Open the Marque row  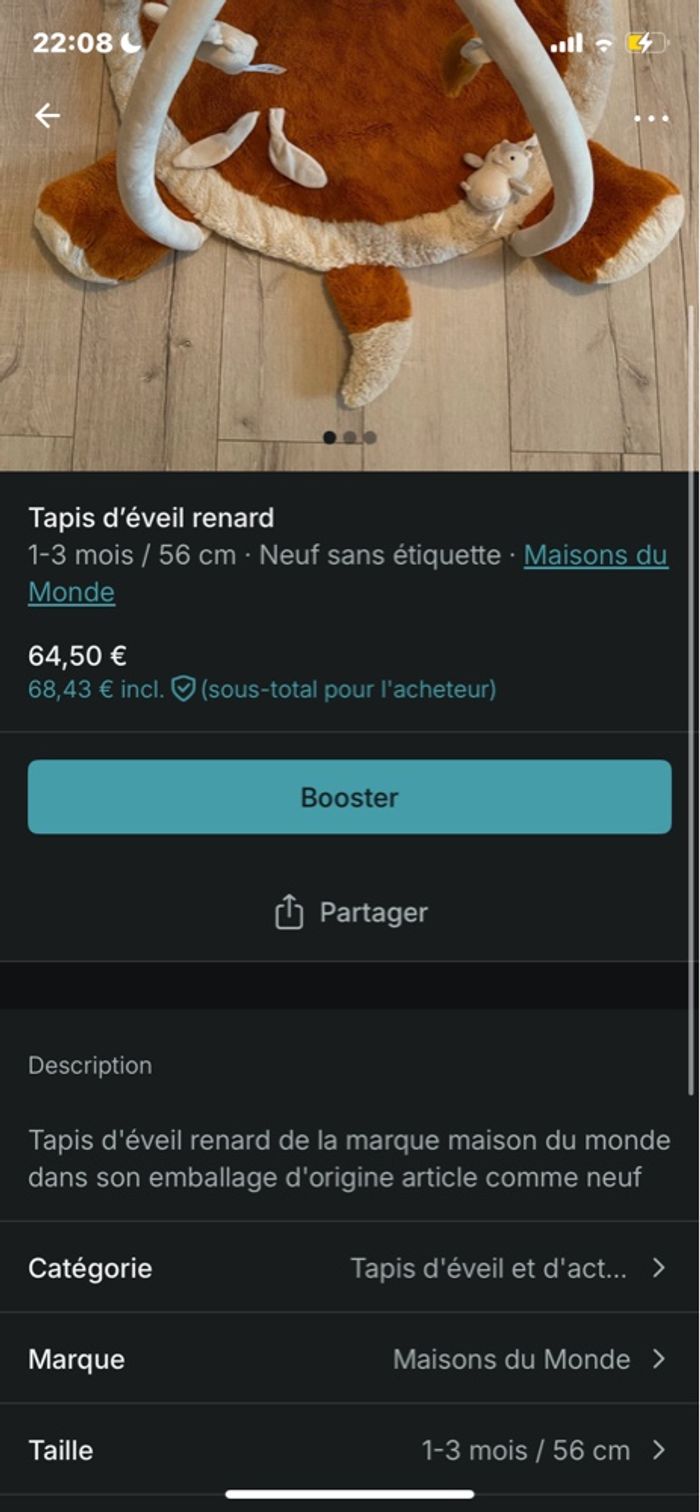pyautogui.click(x=350, y=1359)
